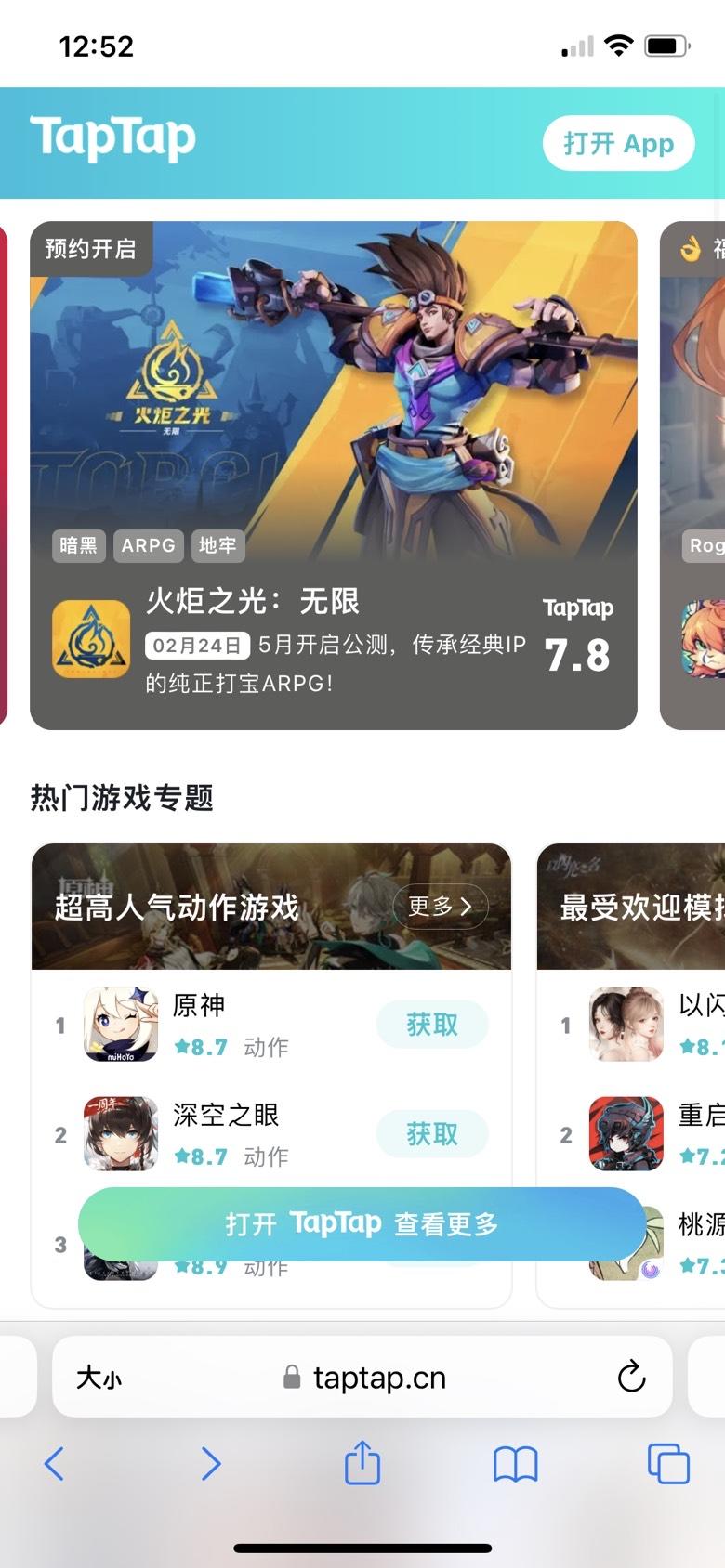Tap the 预约开启 banner label

[x=89, y=249]
